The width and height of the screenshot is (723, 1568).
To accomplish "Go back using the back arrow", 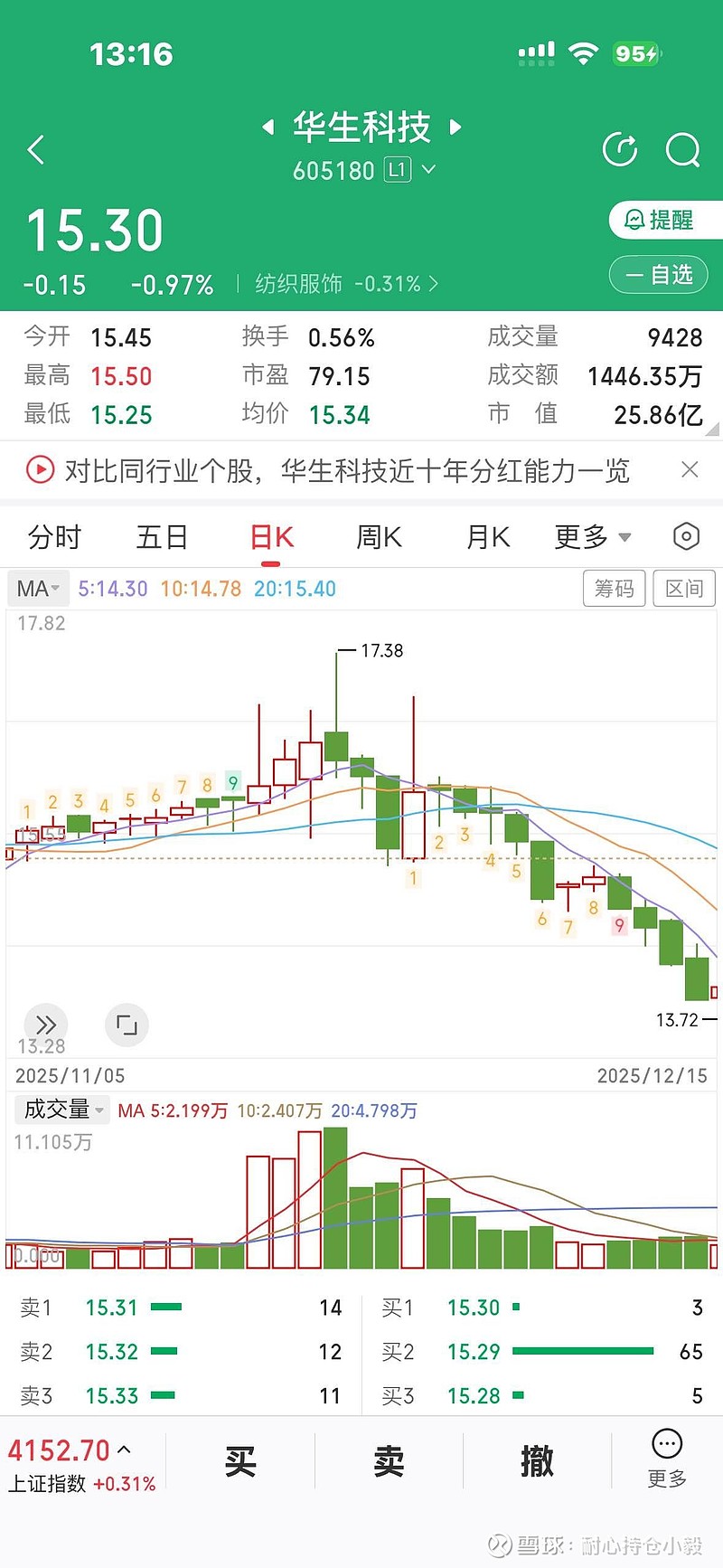I will point(36,150).
